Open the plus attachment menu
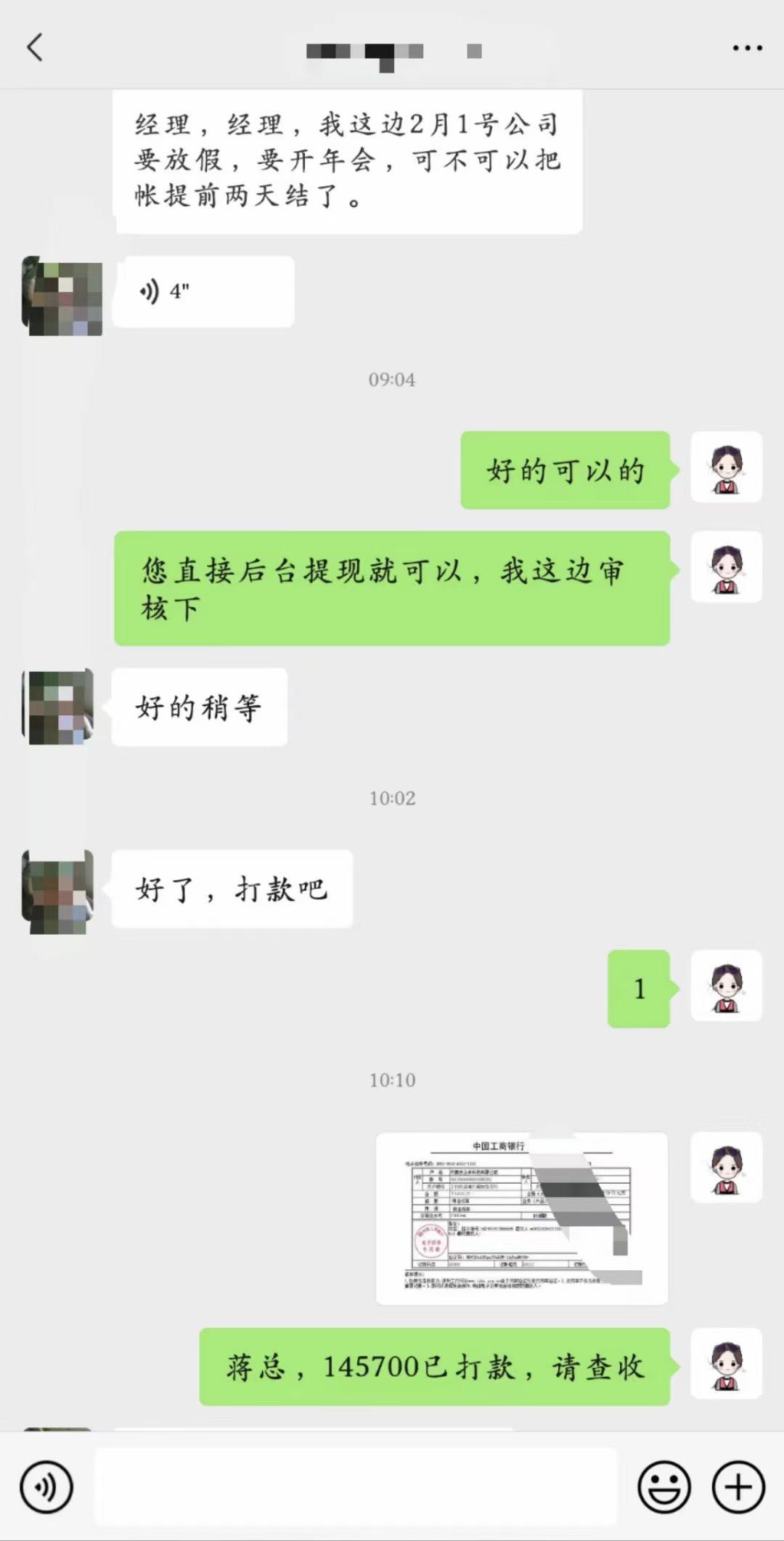Screen dimensions: 784x1541 click(738, 1487)
